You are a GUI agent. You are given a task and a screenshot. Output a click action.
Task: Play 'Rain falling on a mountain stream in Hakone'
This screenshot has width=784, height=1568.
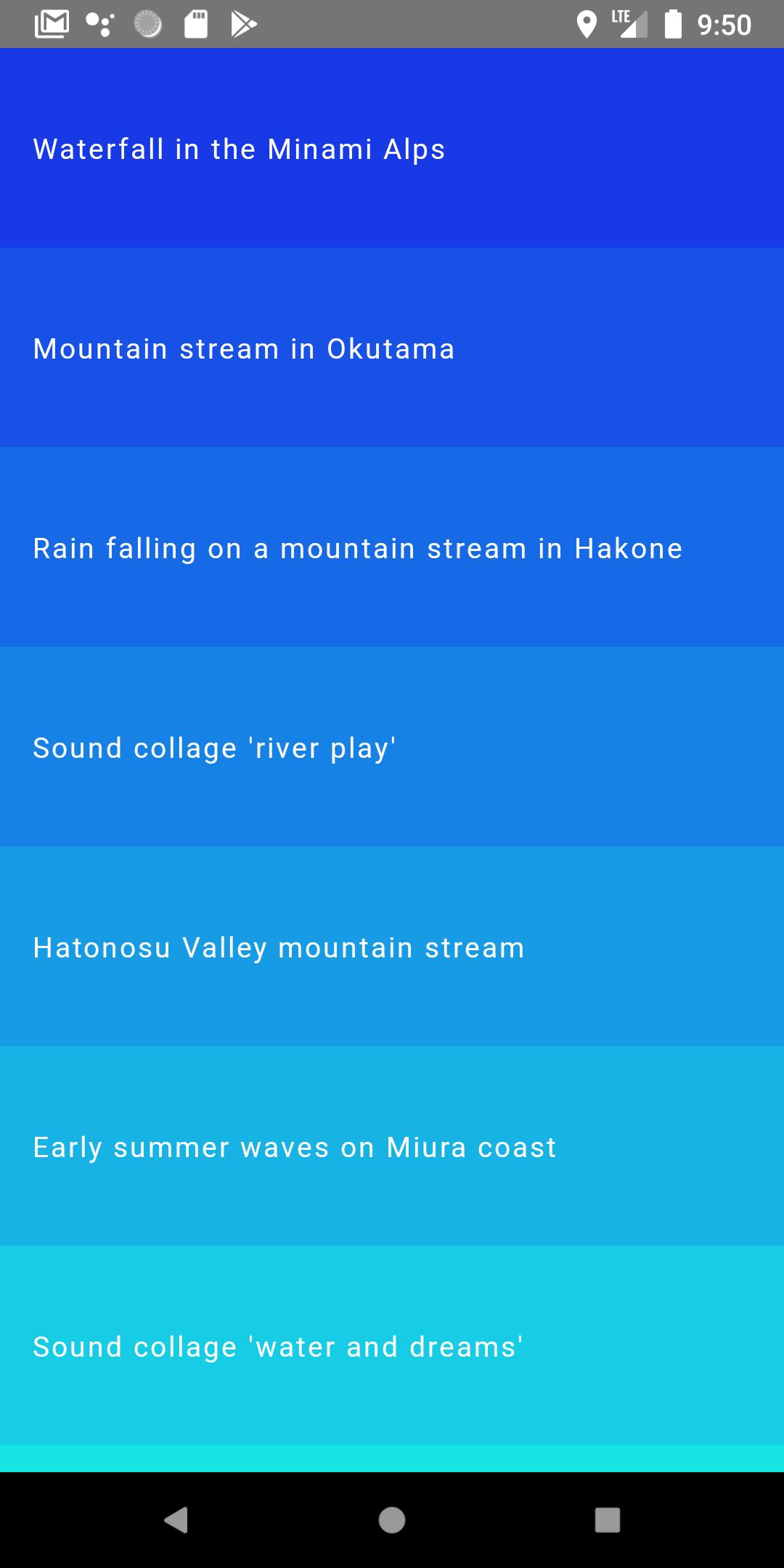[357, 548]
